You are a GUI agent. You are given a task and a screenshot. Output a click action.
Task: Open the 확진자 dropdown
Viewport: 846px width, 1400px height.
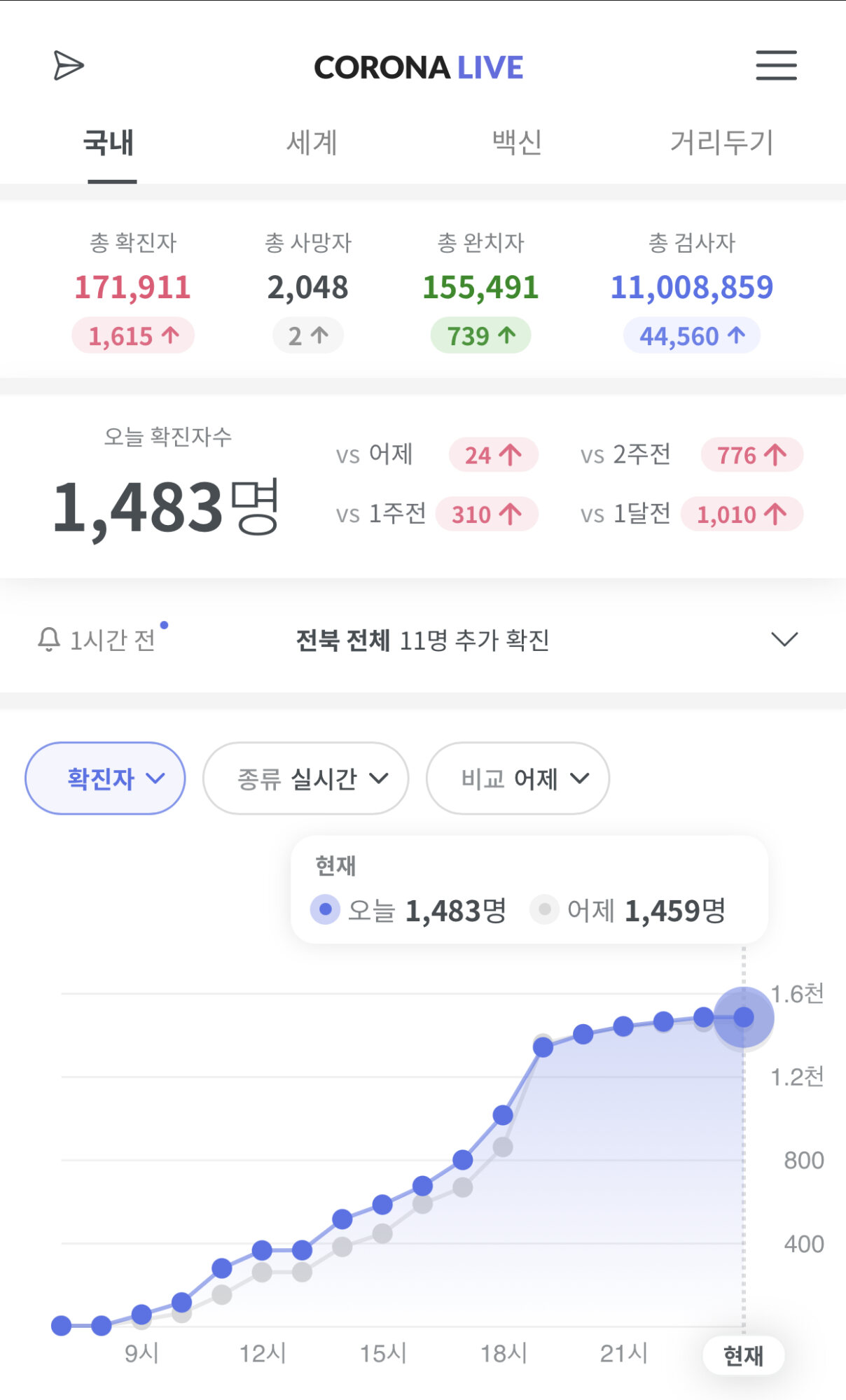click(106, 778)
